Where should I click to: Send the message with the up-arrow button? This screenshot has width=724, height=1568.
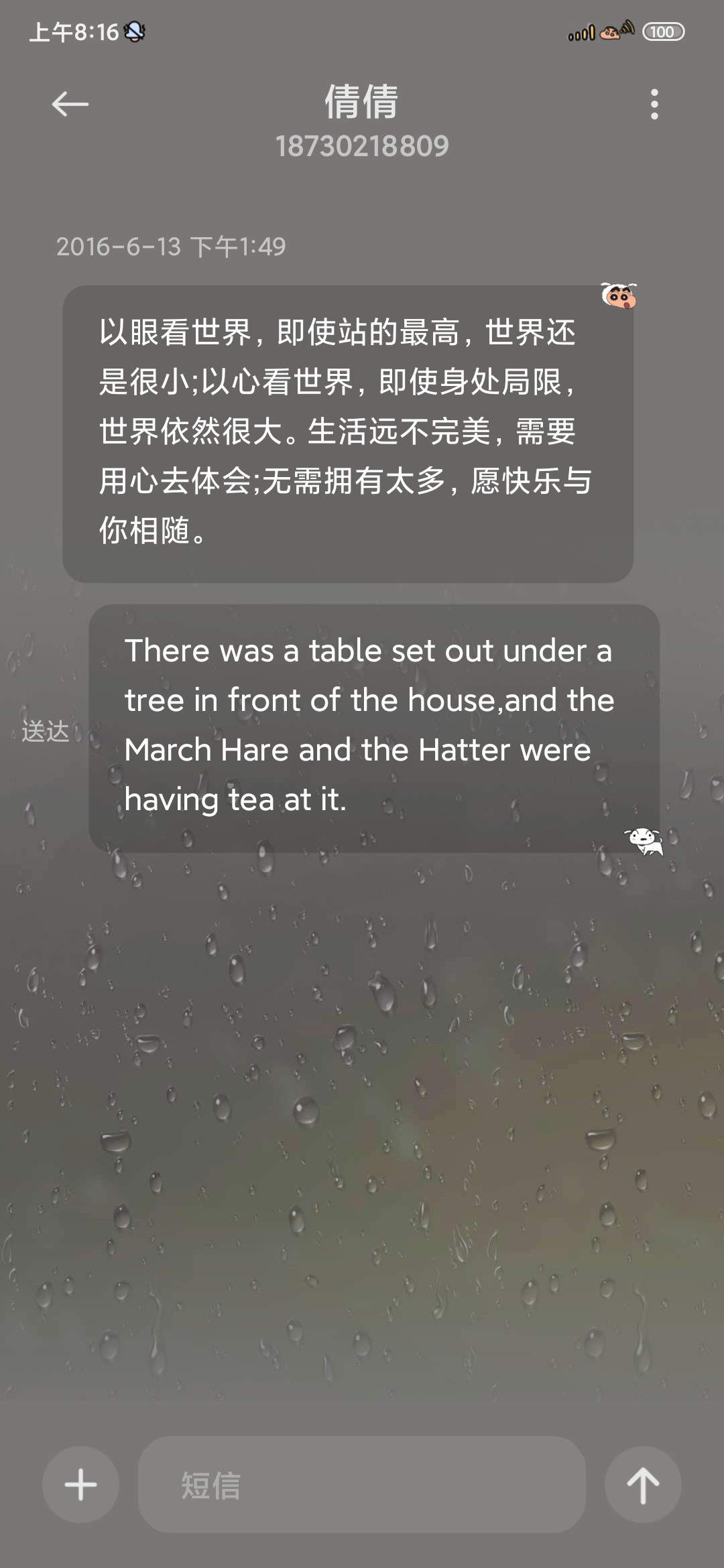[x=643, y=1484]
